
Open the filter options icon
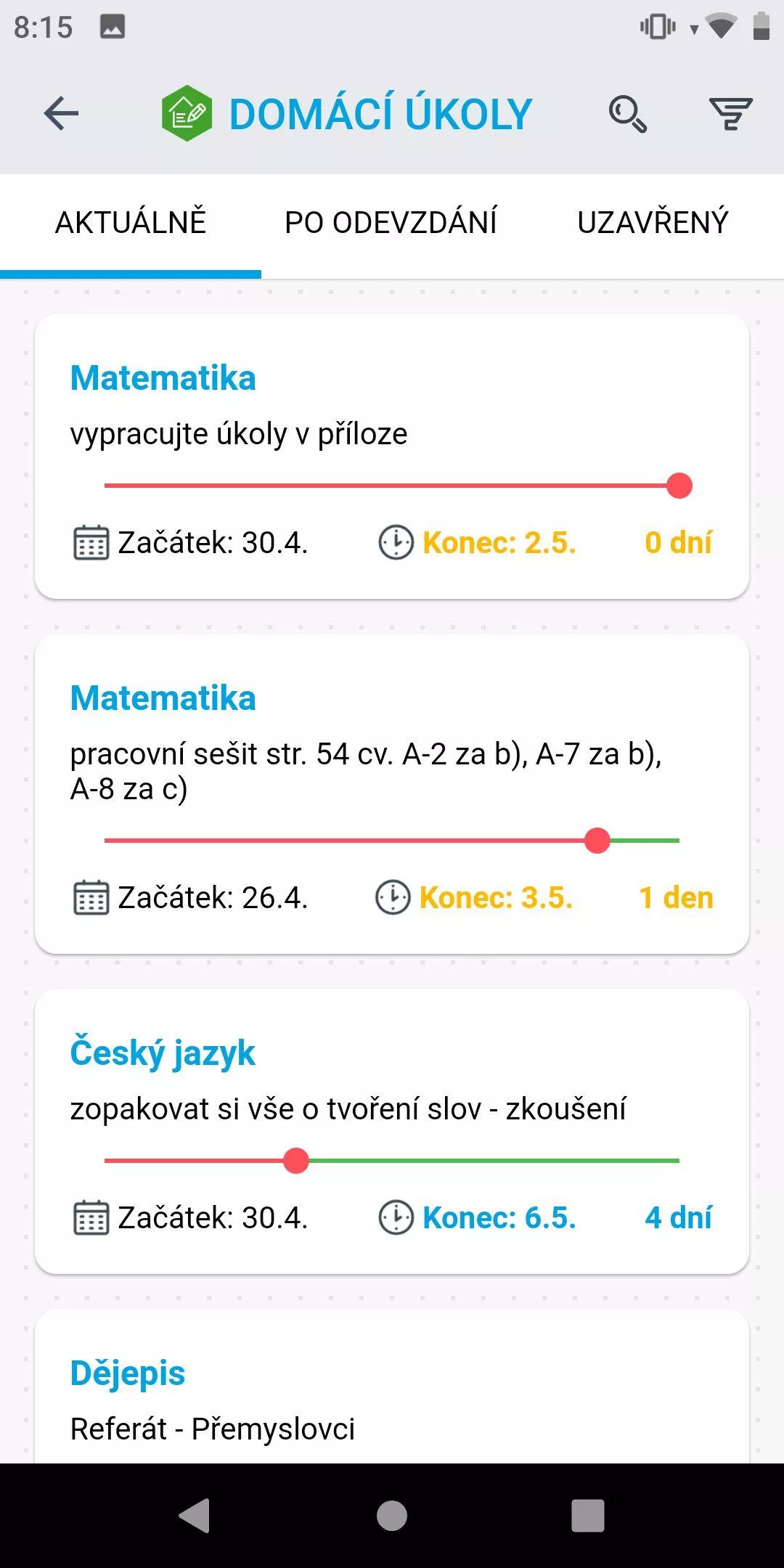(730, 114)
